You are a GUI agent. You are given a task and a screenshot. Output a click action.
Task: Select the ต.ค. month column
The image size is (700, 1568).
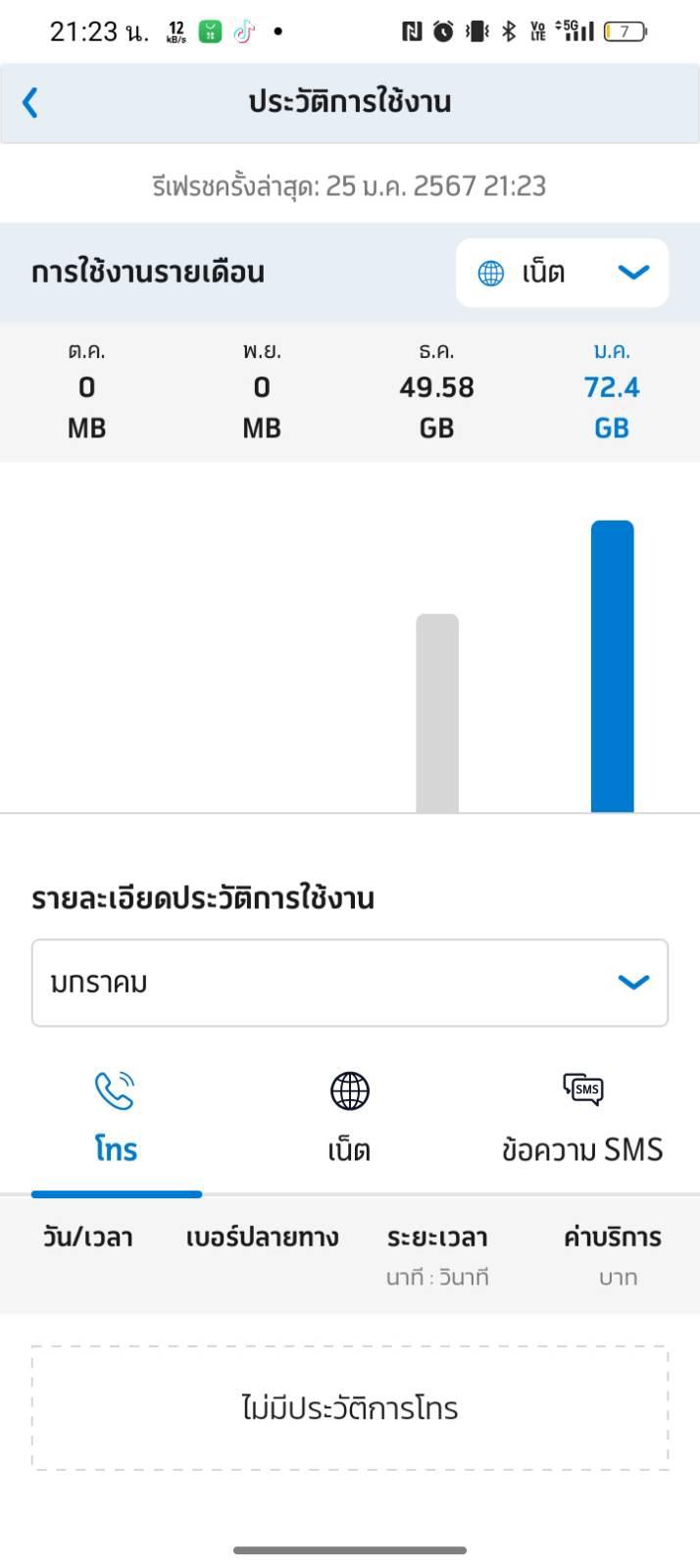click(x=87, y=390)
